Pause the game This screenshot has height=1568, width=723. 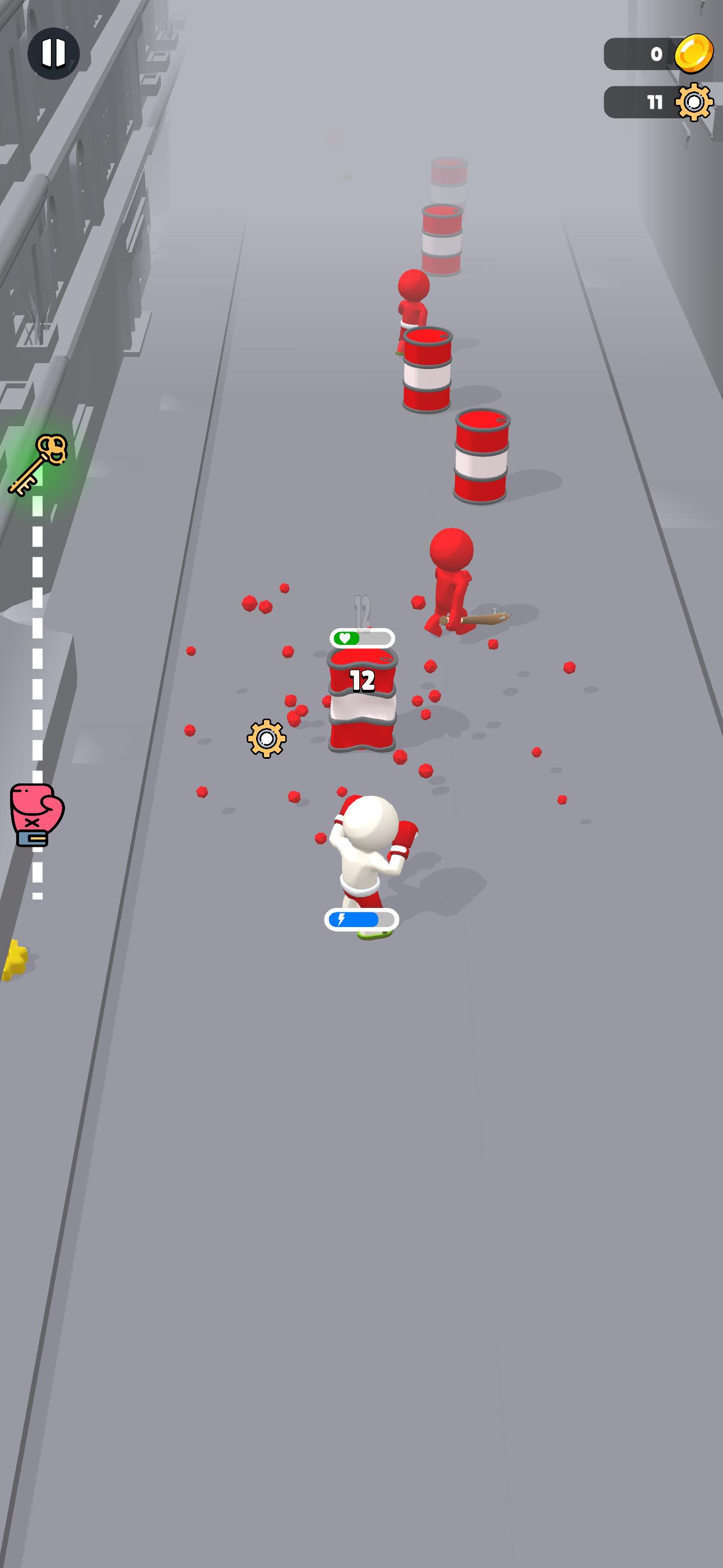point(54,53)
